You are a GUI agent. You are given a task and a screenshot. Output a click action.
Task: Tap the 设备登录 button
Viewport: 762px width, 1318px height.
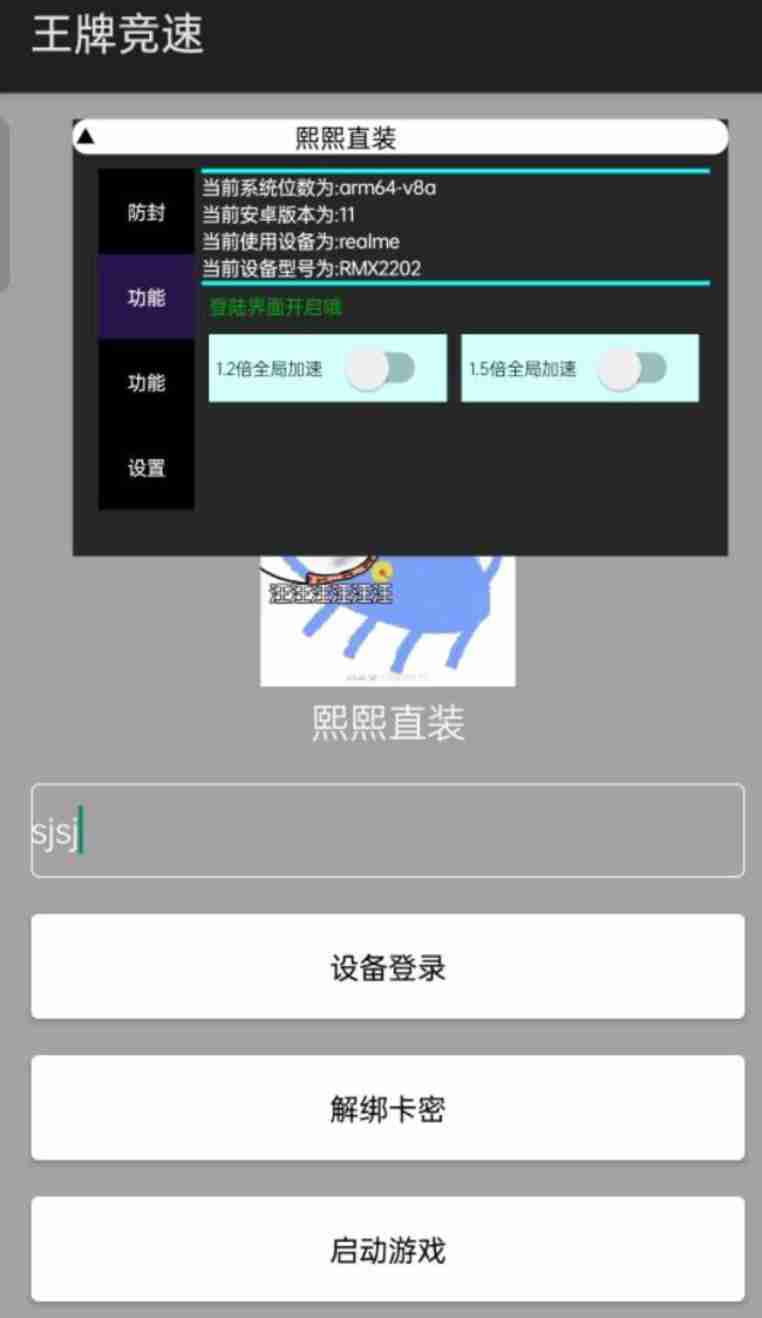point(388,967)
